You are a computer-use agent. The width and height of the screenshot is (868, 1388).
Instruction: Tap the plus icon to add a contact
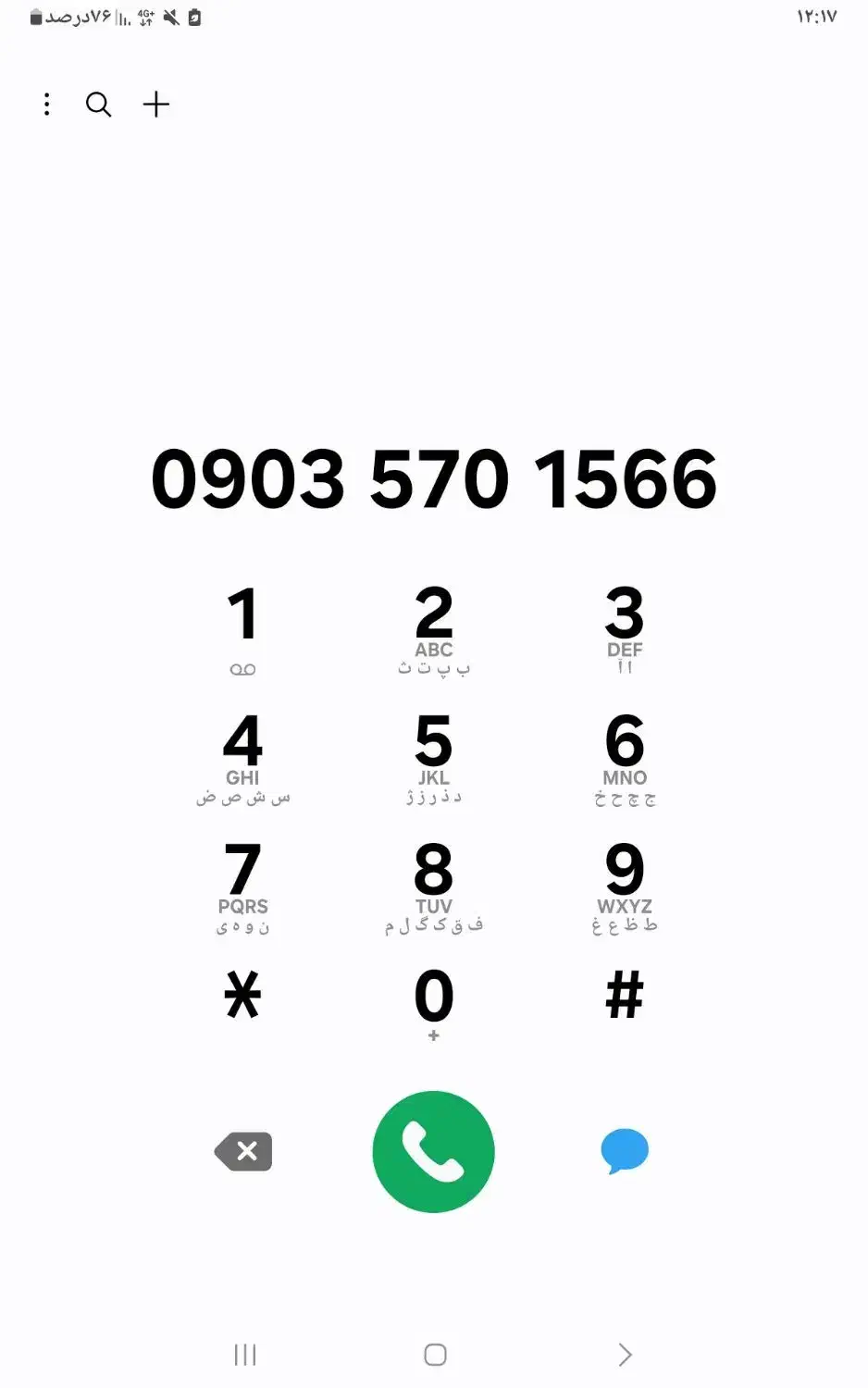point(155,104)
